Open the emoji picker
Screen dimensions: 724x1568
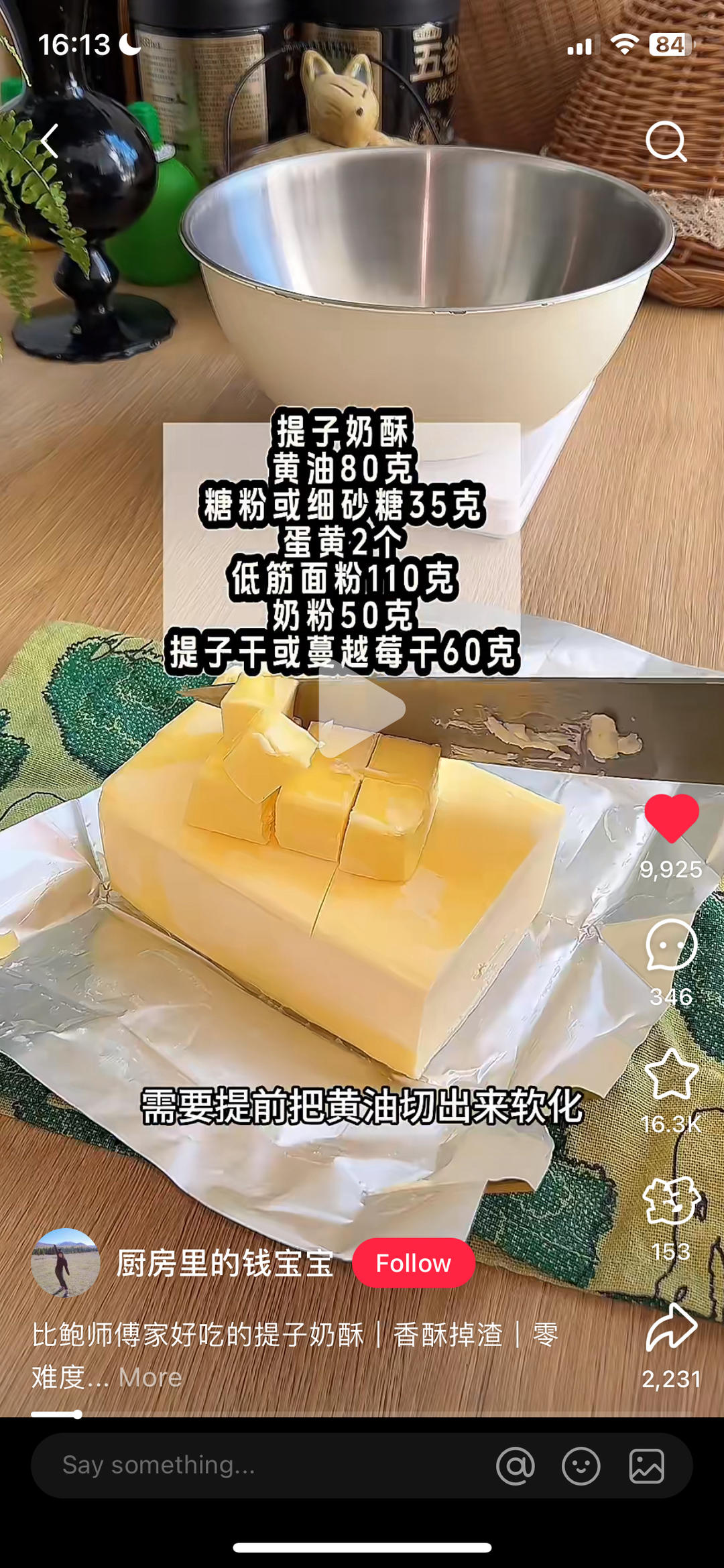point(581,1465)
